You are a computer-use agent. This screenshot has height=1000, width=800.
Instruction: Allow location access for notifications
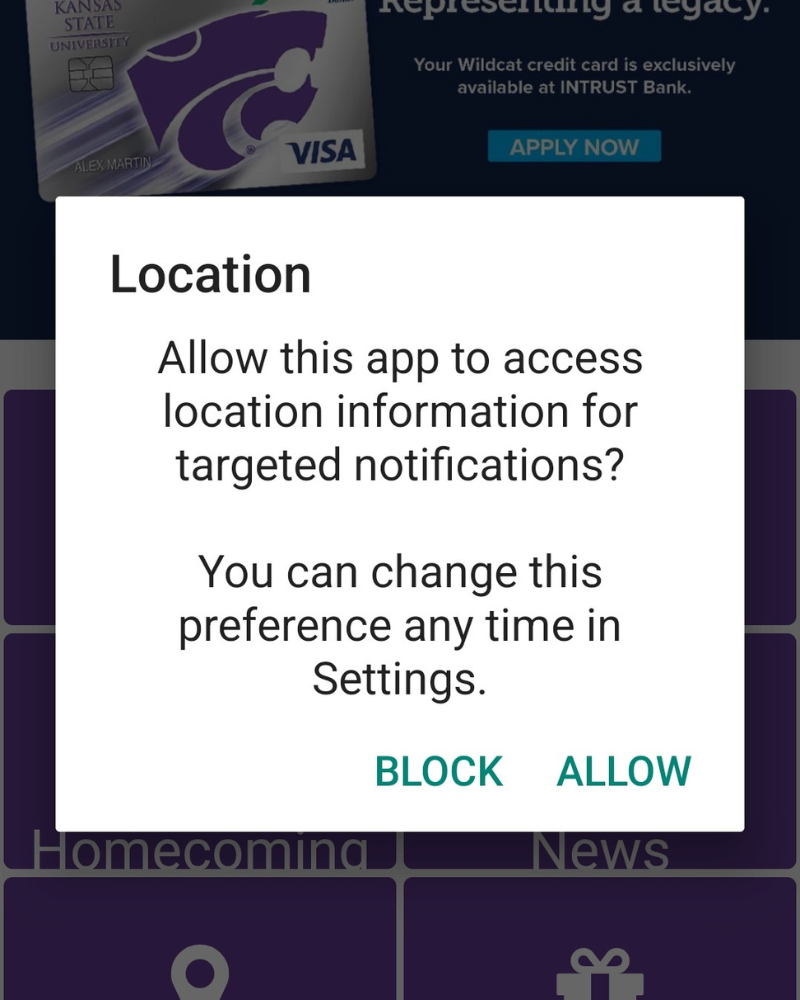click(623, 771)
